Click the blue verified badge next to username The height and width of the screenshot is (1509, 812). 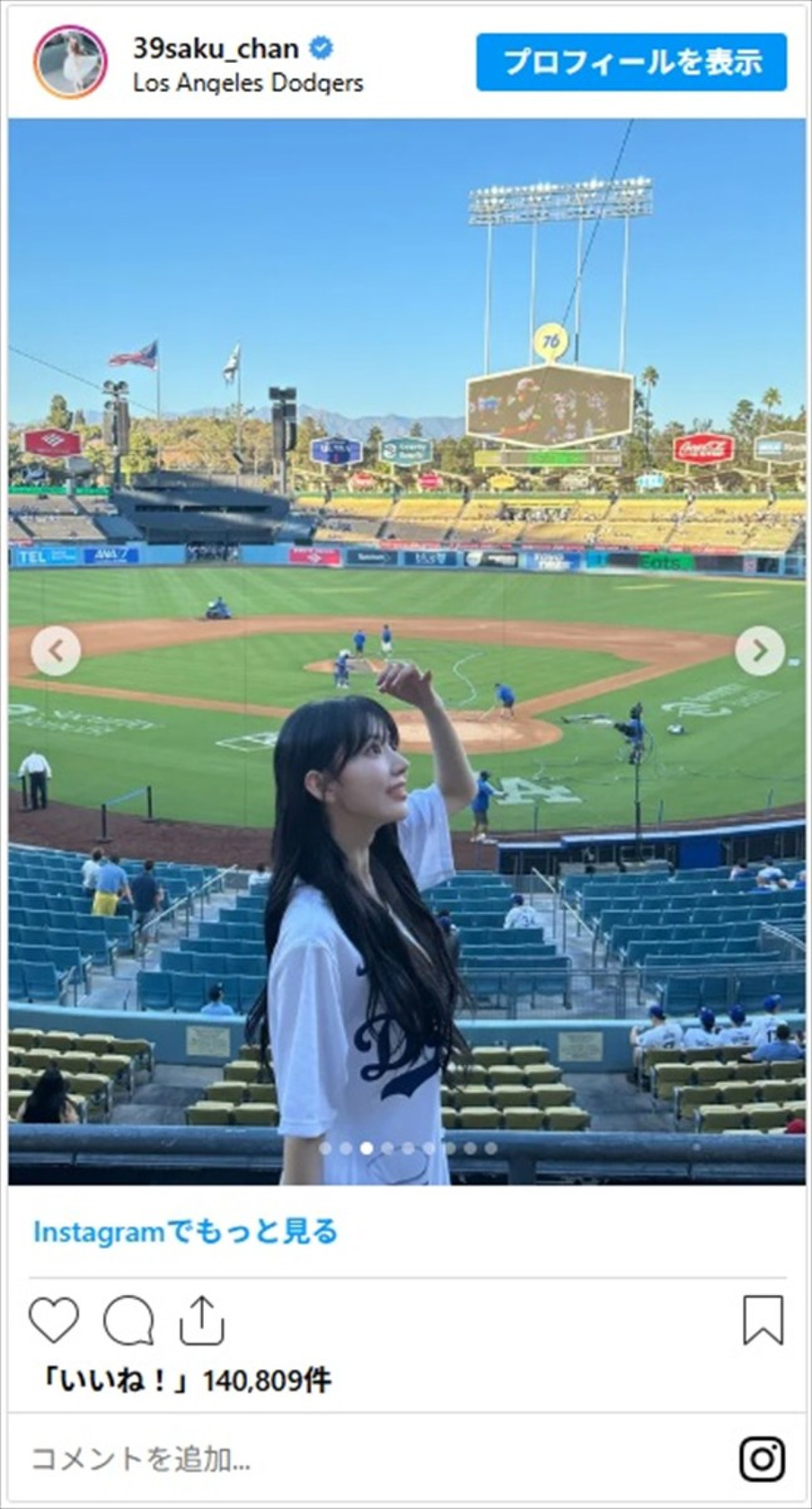click(x=319, y=47)
